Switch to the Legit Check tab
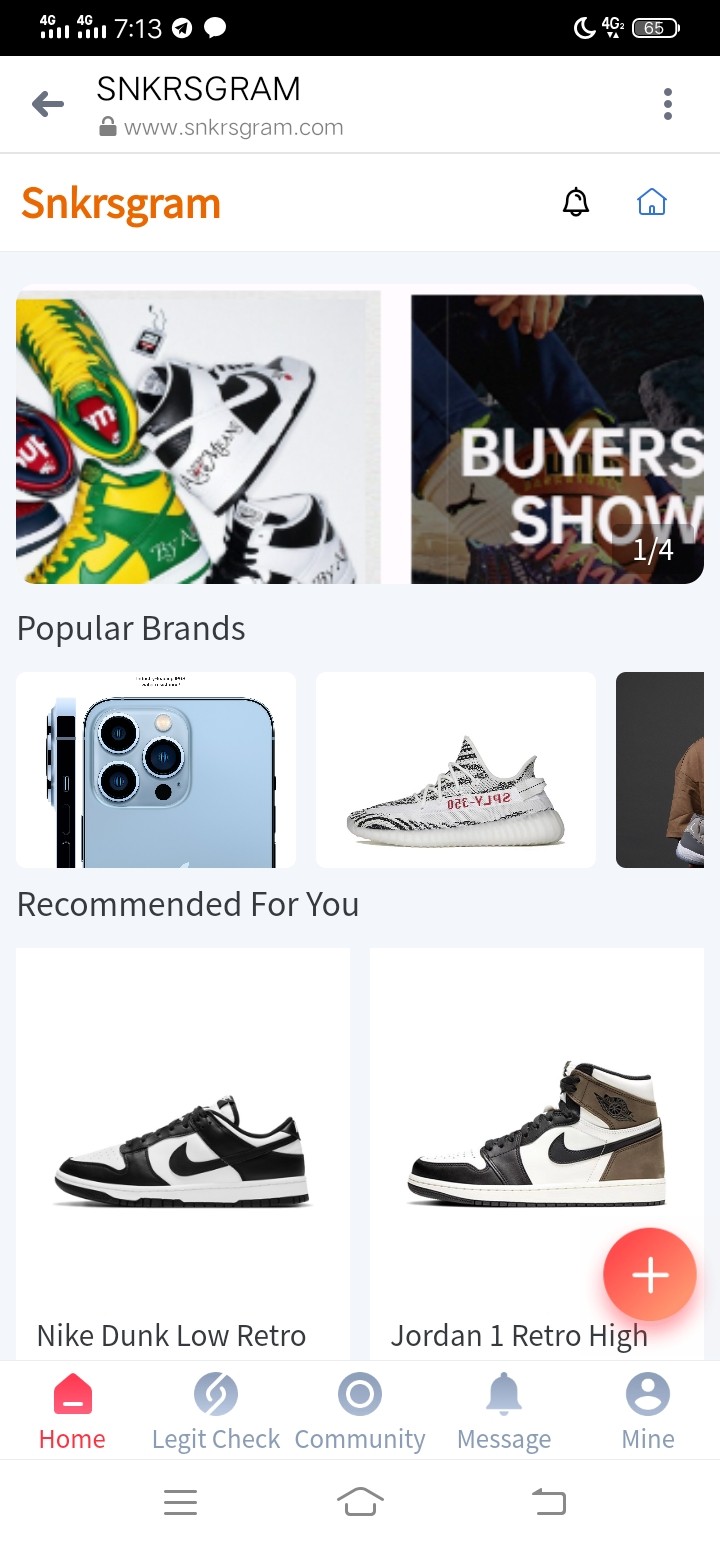 pyautogui.click(x=216, y=1410)
